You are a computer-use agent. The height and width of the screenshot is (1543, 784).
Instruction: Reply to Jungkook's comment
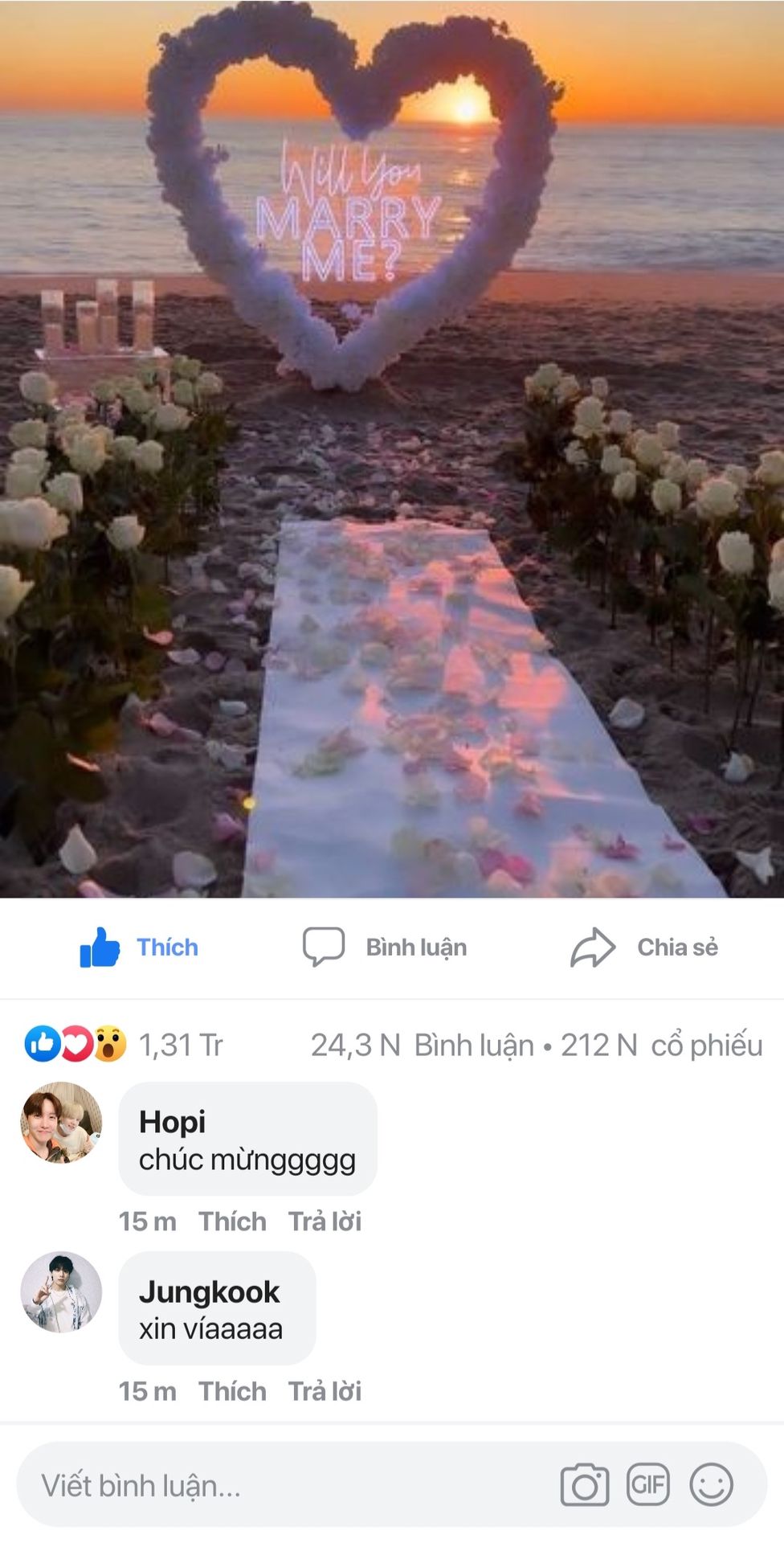(x=325, y=1391)
